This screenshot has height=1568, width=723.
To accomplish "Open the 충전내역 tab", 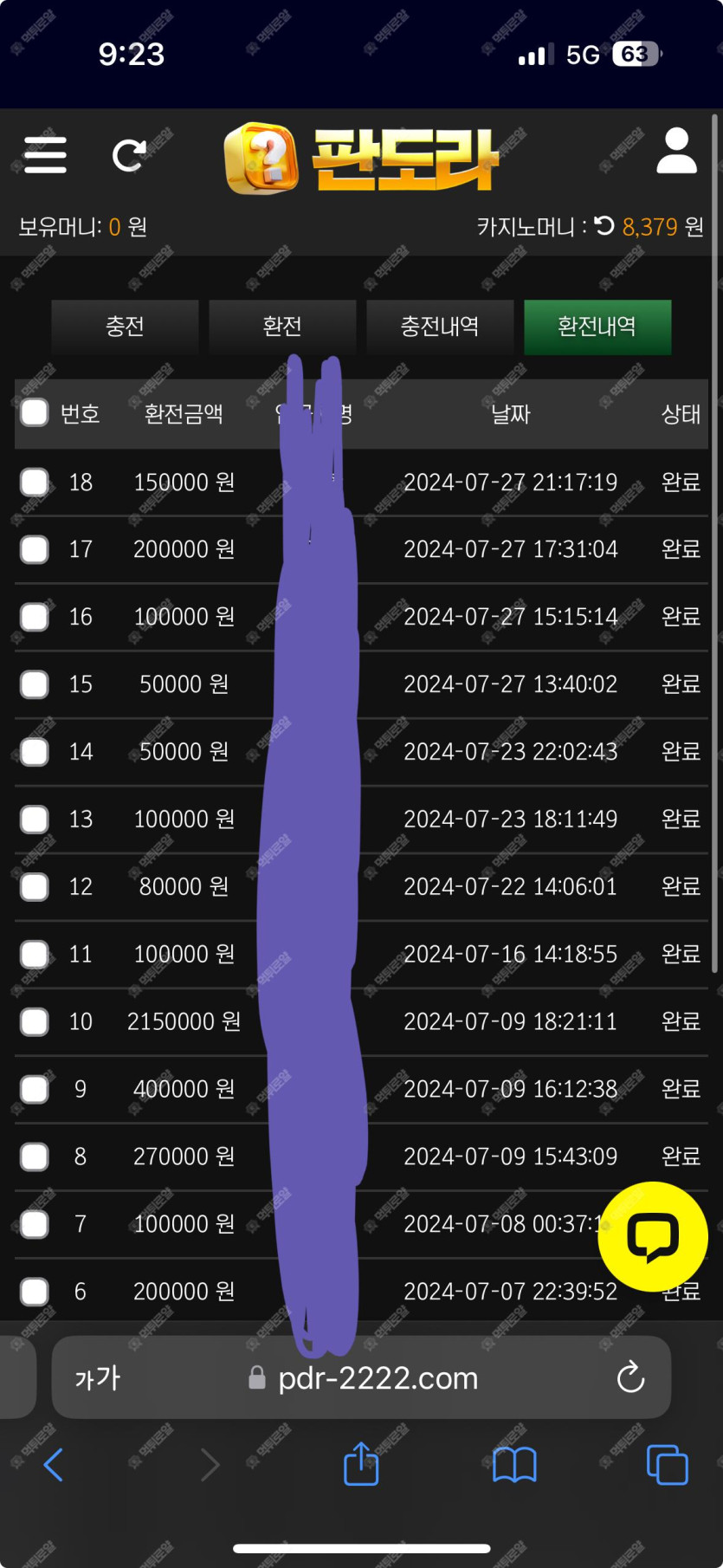I will tap(440, 327).
